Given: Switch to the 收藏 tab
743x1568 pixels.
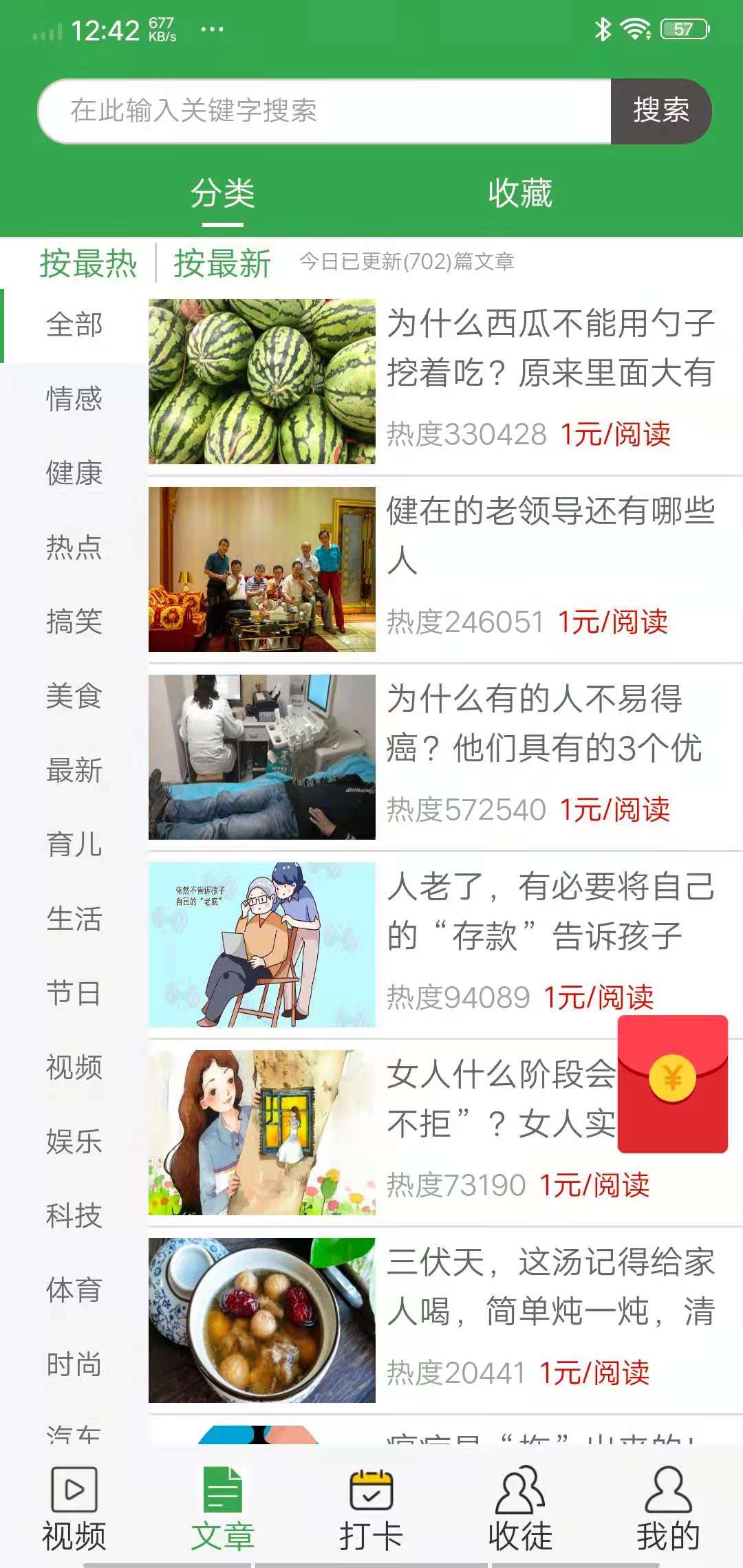Looking at the screenshot, I should pyautogui.click(x=519, y=194).
